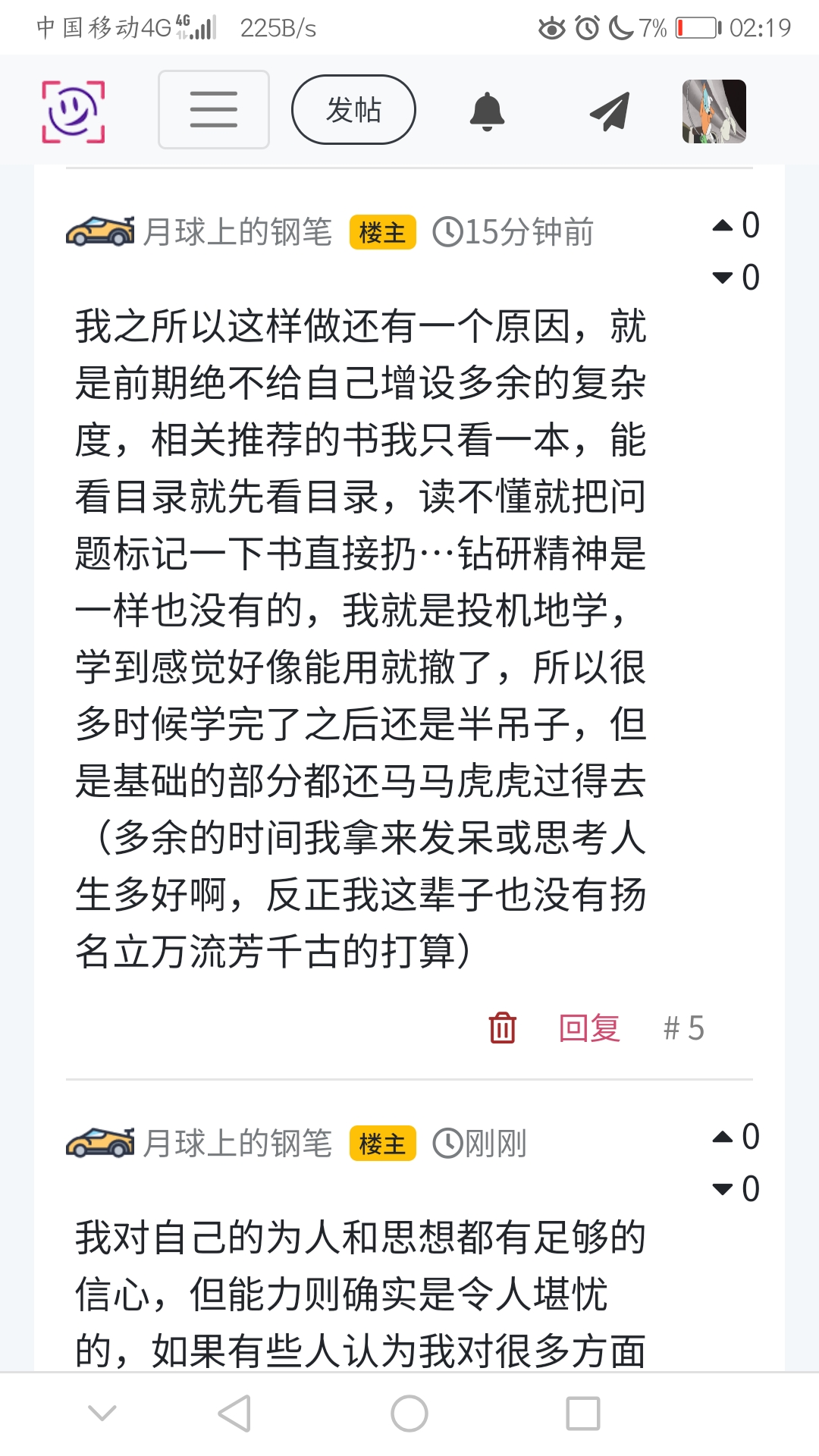
Task: Delete post #5 with the trash icon
Action: (x=502, y=1028)
